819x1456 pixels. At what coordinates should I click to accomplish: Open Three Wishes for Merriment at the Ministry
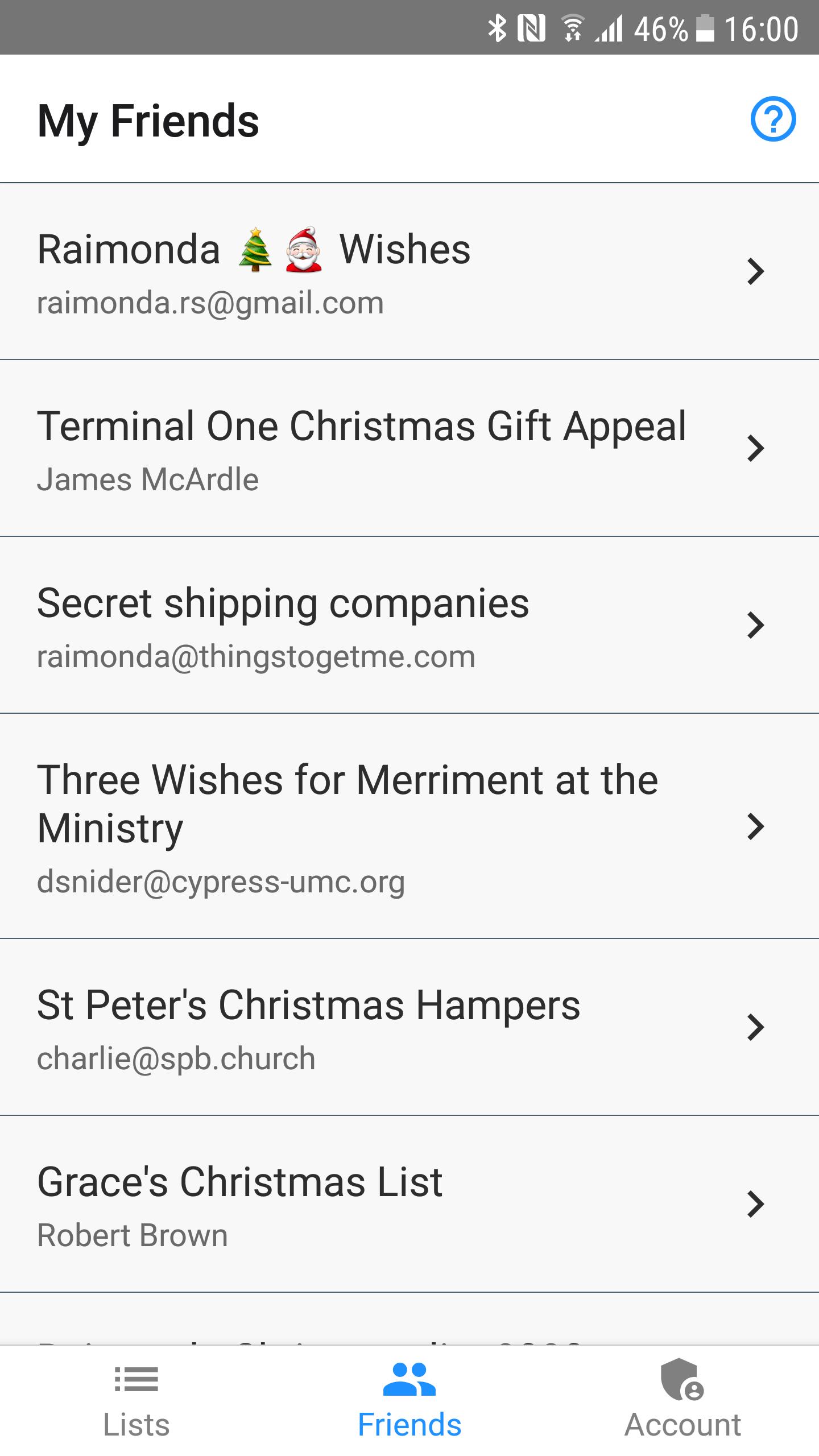pos(409,826)
